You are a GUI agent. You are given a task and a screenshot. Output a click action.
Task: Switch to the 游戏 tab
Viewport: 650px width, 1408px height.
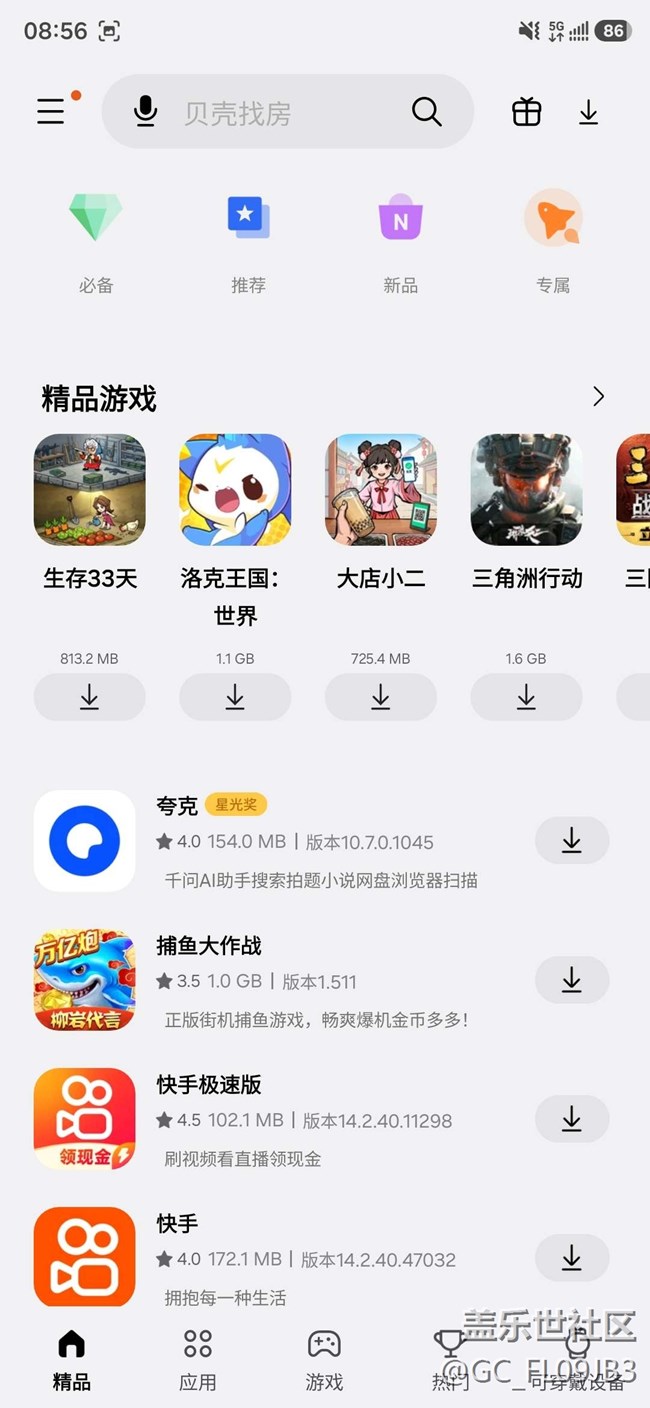pos(324,1359)
